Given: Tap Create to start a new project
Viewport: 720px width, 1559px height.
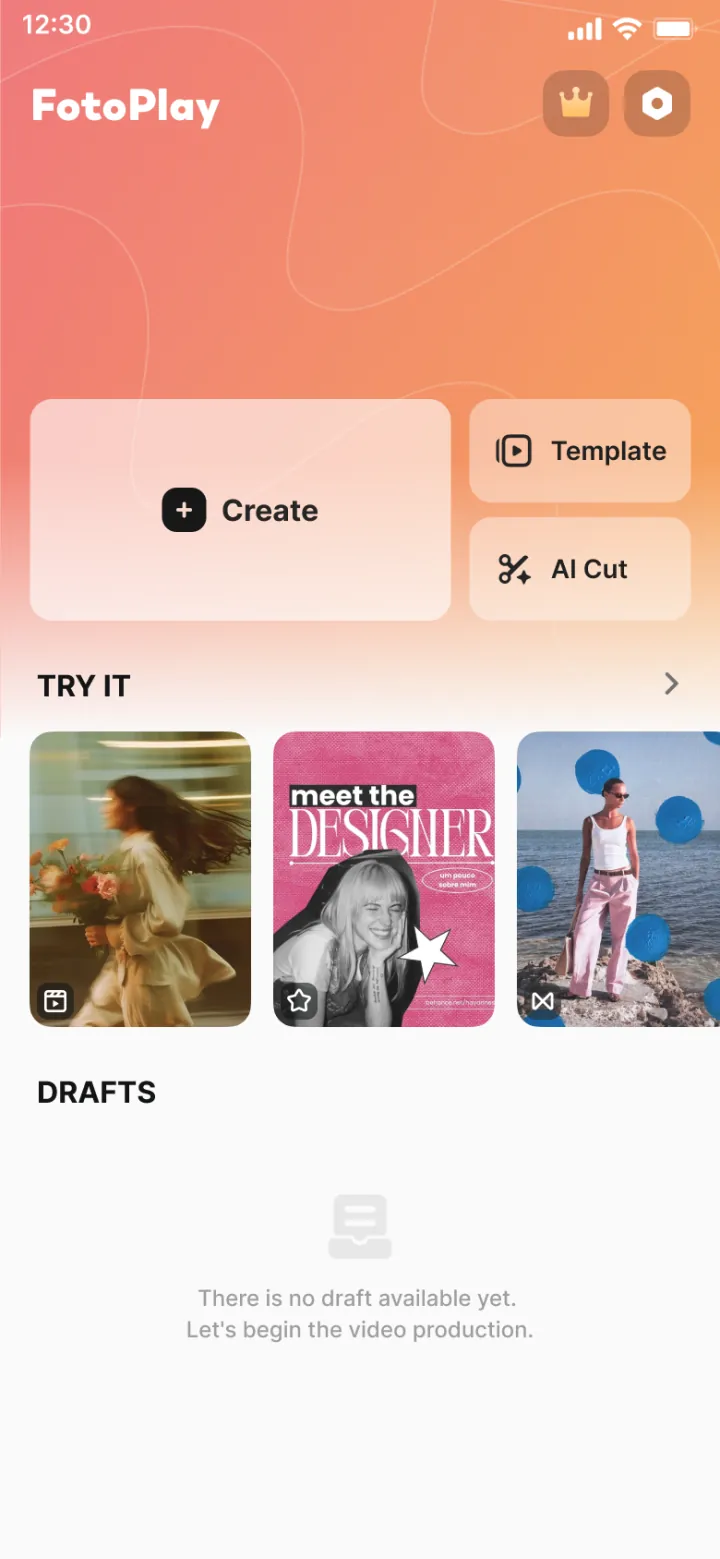Looking at the screenshot, I should click(240, 510).
